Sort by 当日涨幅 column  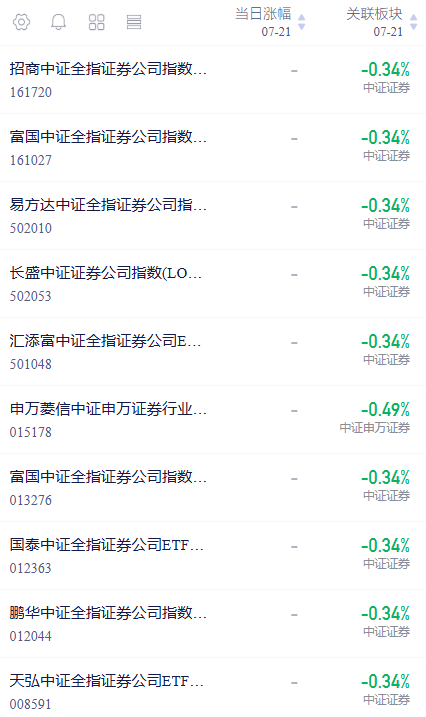coord(270,22)
